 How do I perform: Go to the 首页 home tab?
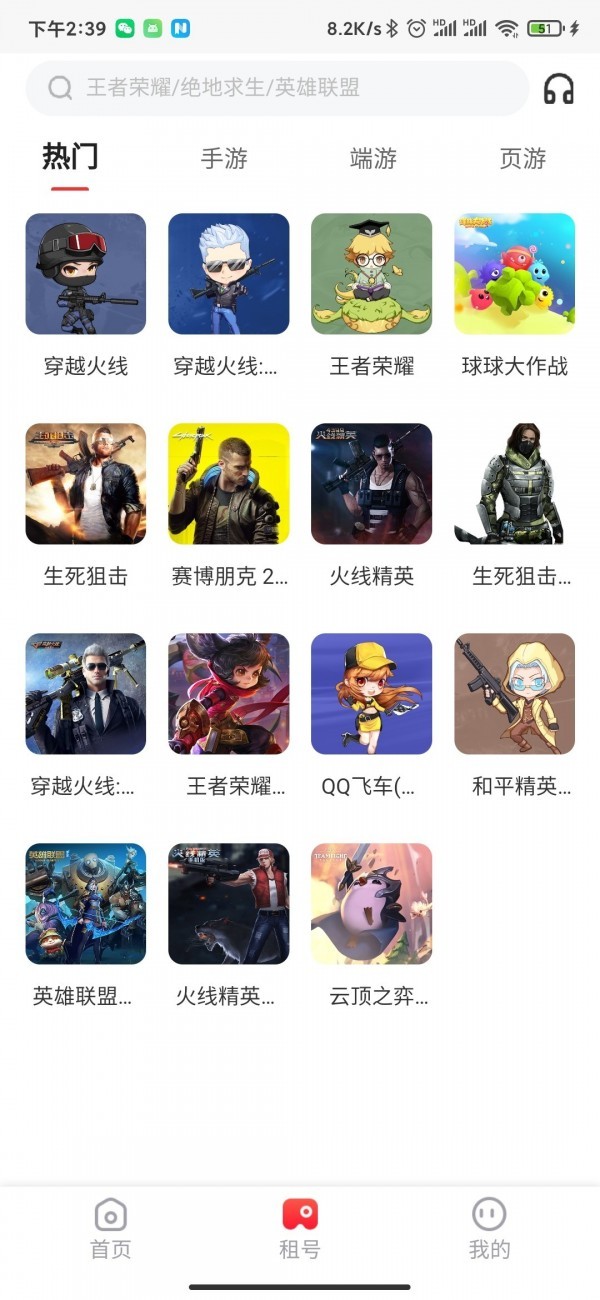(x=110, y=1229)
